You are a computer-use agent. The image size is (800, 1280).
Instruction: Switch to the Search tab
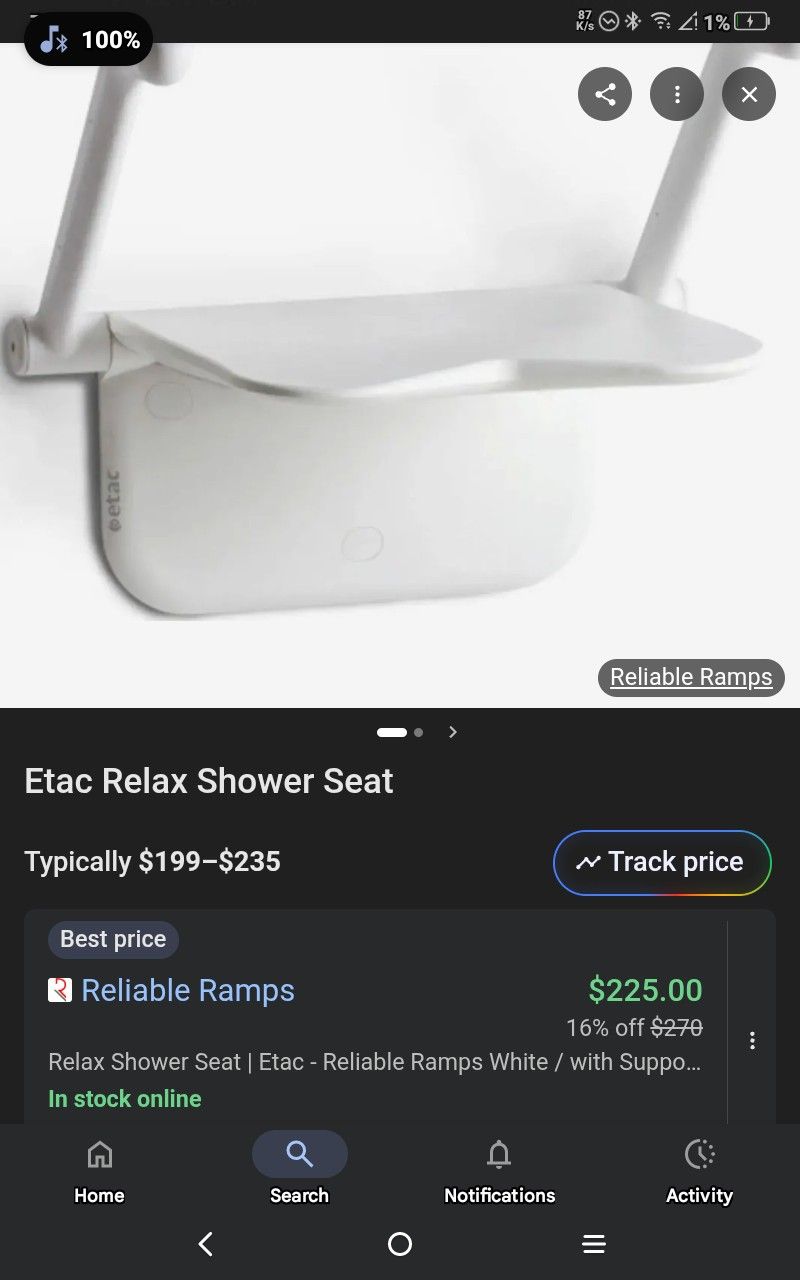coord(299,1170)
